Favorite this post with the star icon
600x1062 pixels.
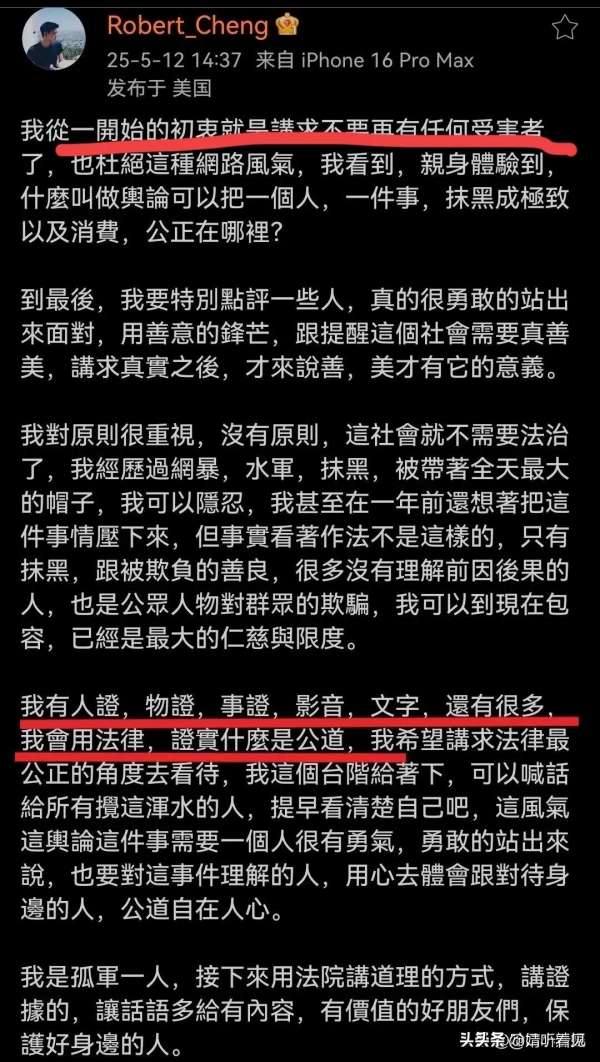pos(565,27)
